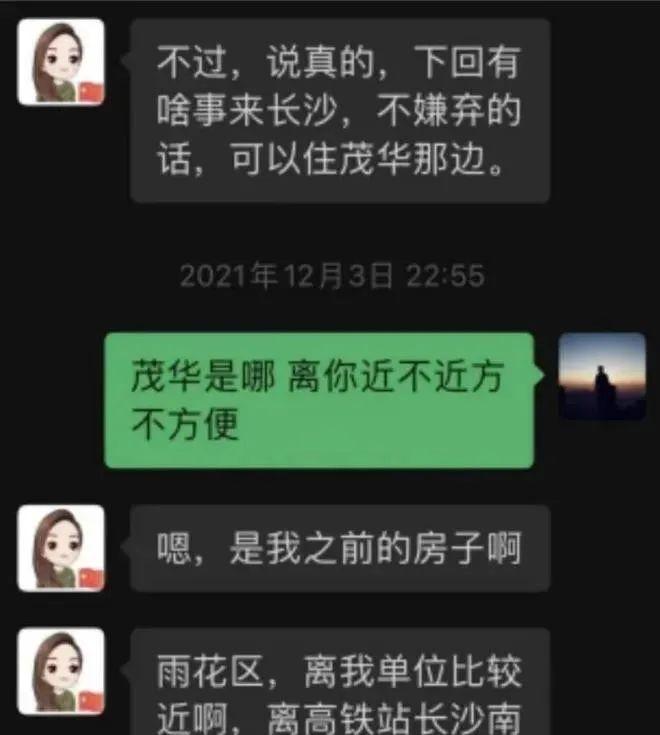The height and width of the screenshot is (735, 660).
Task: Tap avatar next to the 雨花区 message
Action: 61,670
